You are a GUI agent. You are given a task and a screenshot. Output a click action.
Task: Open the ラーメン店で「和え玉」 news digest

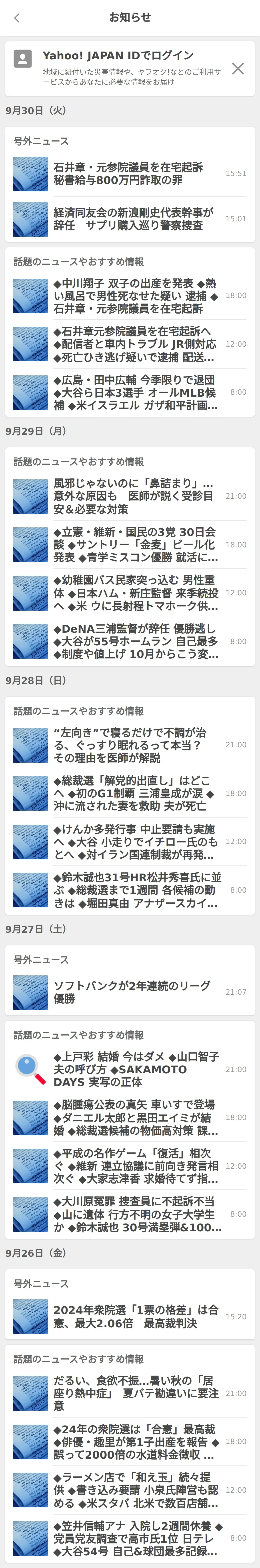(x=130, y=1490)
